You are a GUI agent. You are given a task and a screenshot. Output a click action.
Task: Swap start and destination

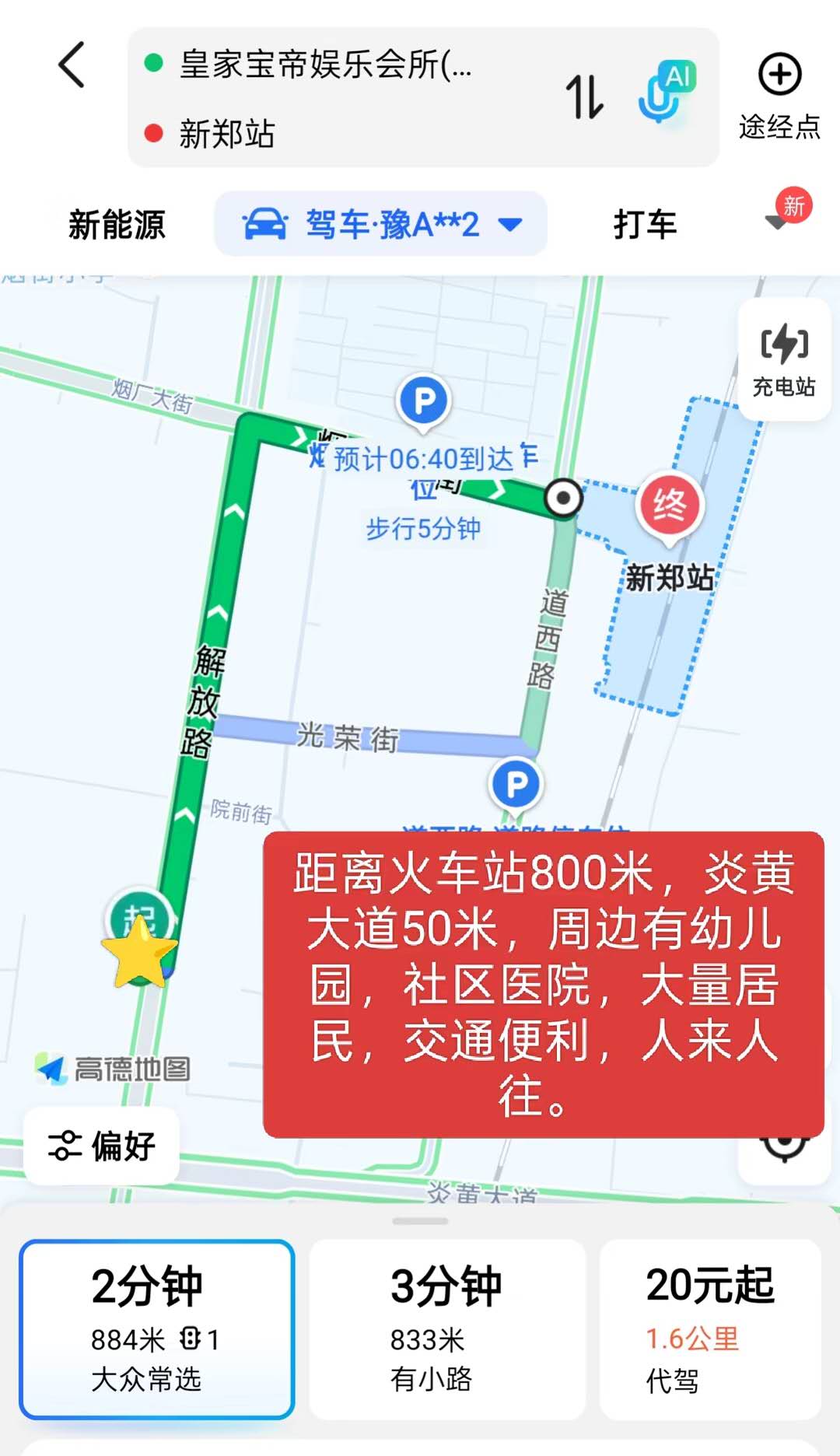583,97
